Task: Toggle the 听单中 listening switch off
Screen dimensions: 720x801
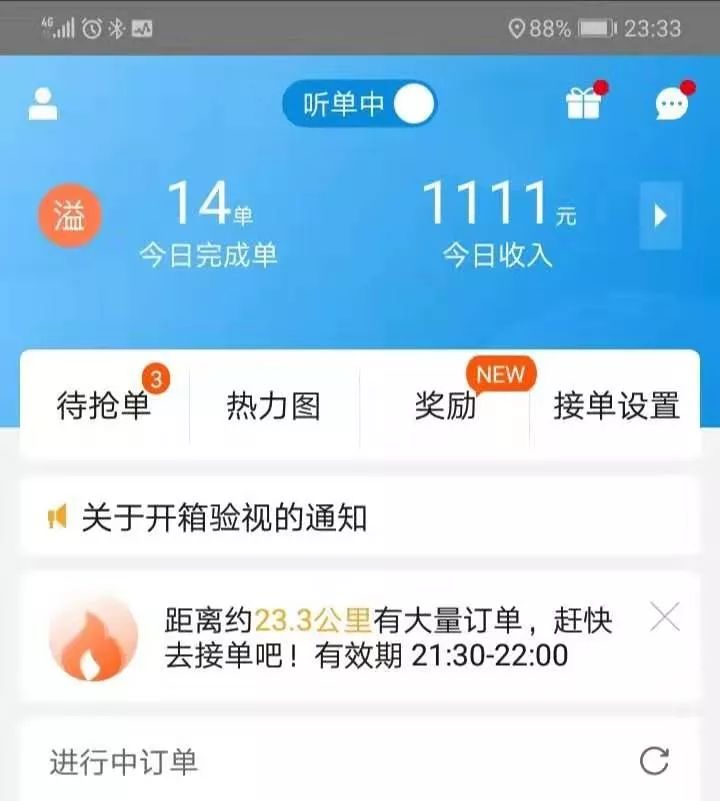Action: [x=414, y=104]
